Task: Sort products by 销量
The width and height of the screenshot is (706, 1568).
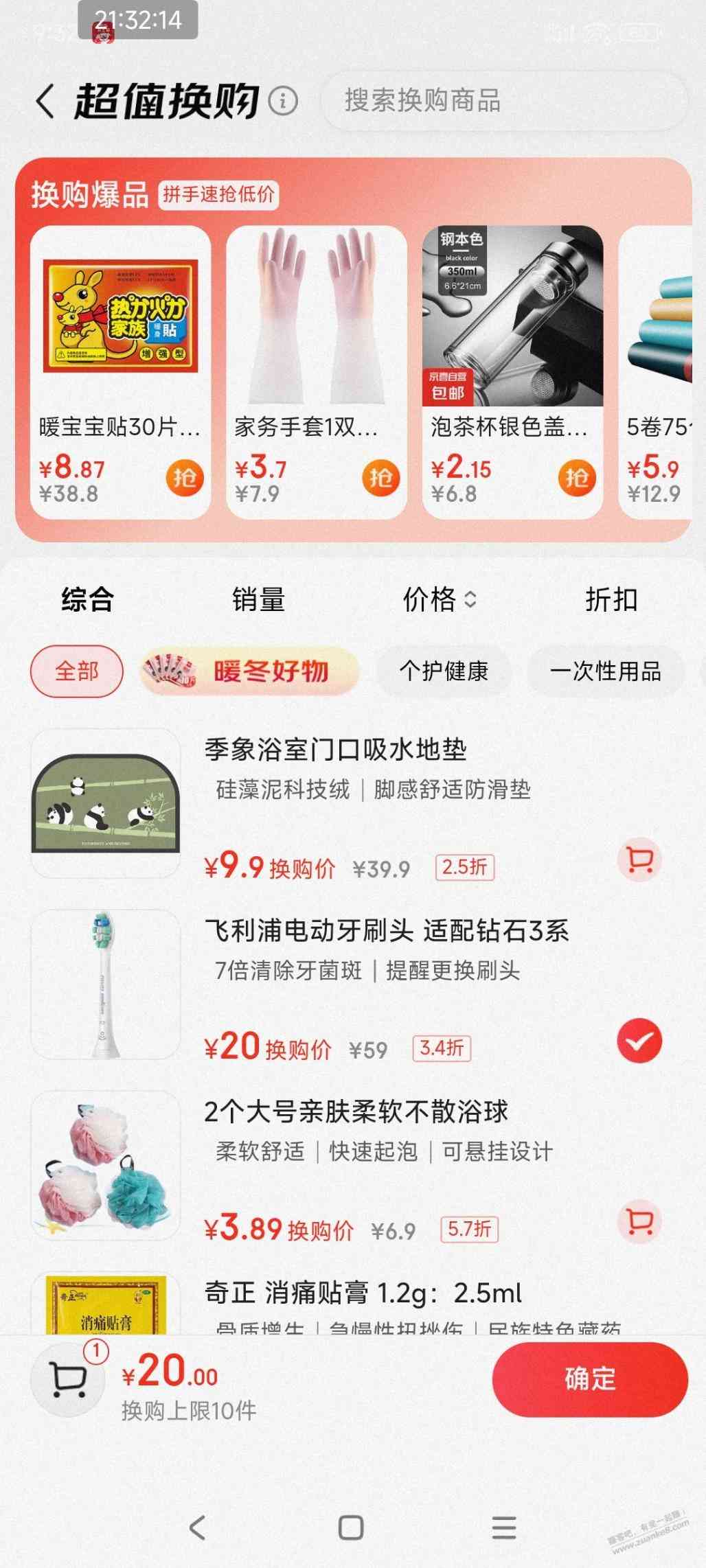Action: click(x=258, y=599)
